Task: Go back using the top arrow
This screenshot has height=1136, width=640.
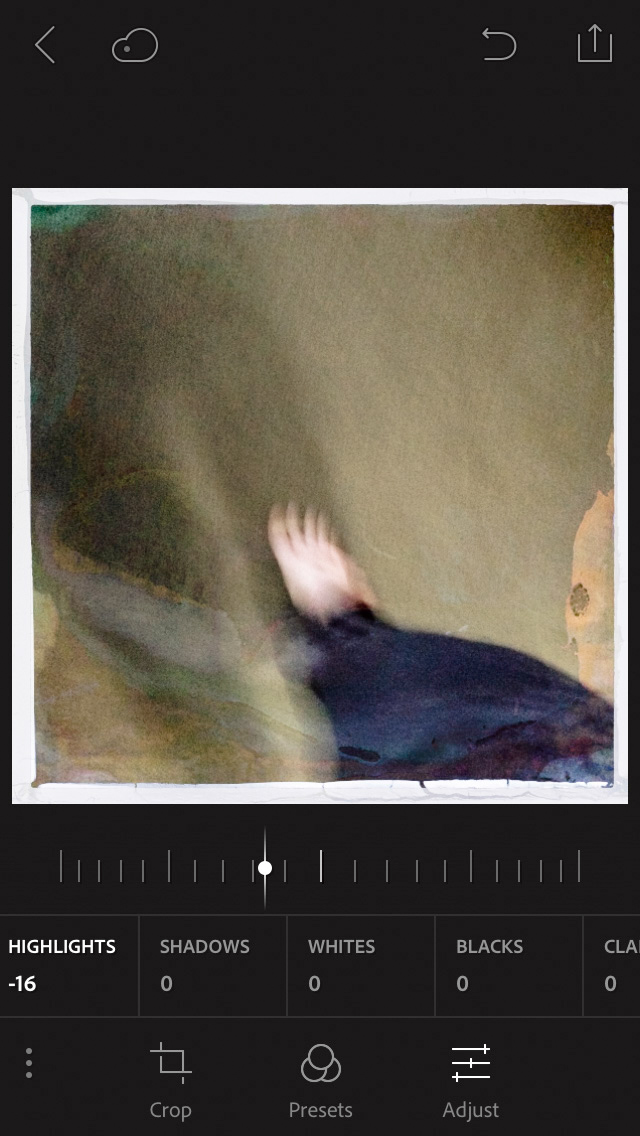Action: pyautogui.click(x=45, y=45)
